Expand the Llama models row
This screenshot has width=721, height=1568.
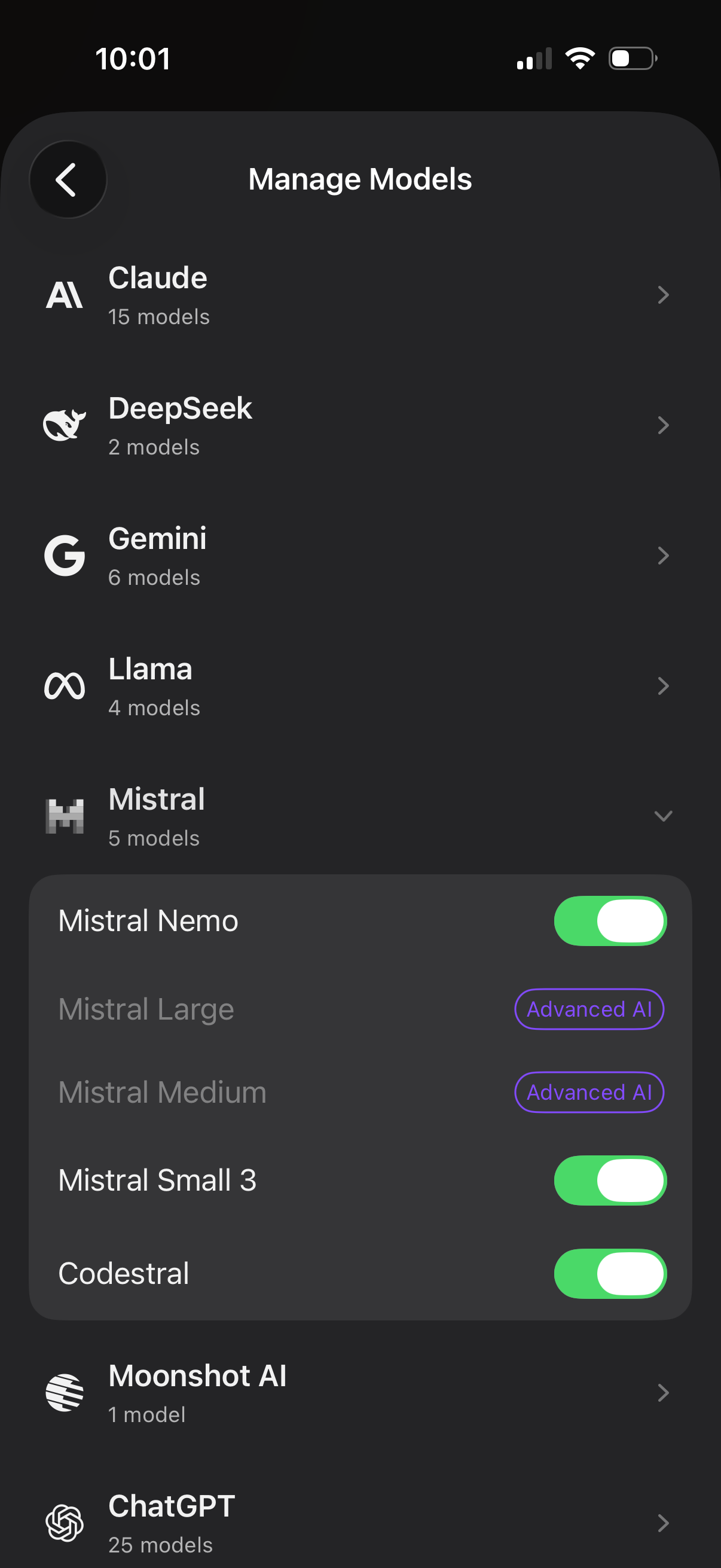tap(360, 686)
